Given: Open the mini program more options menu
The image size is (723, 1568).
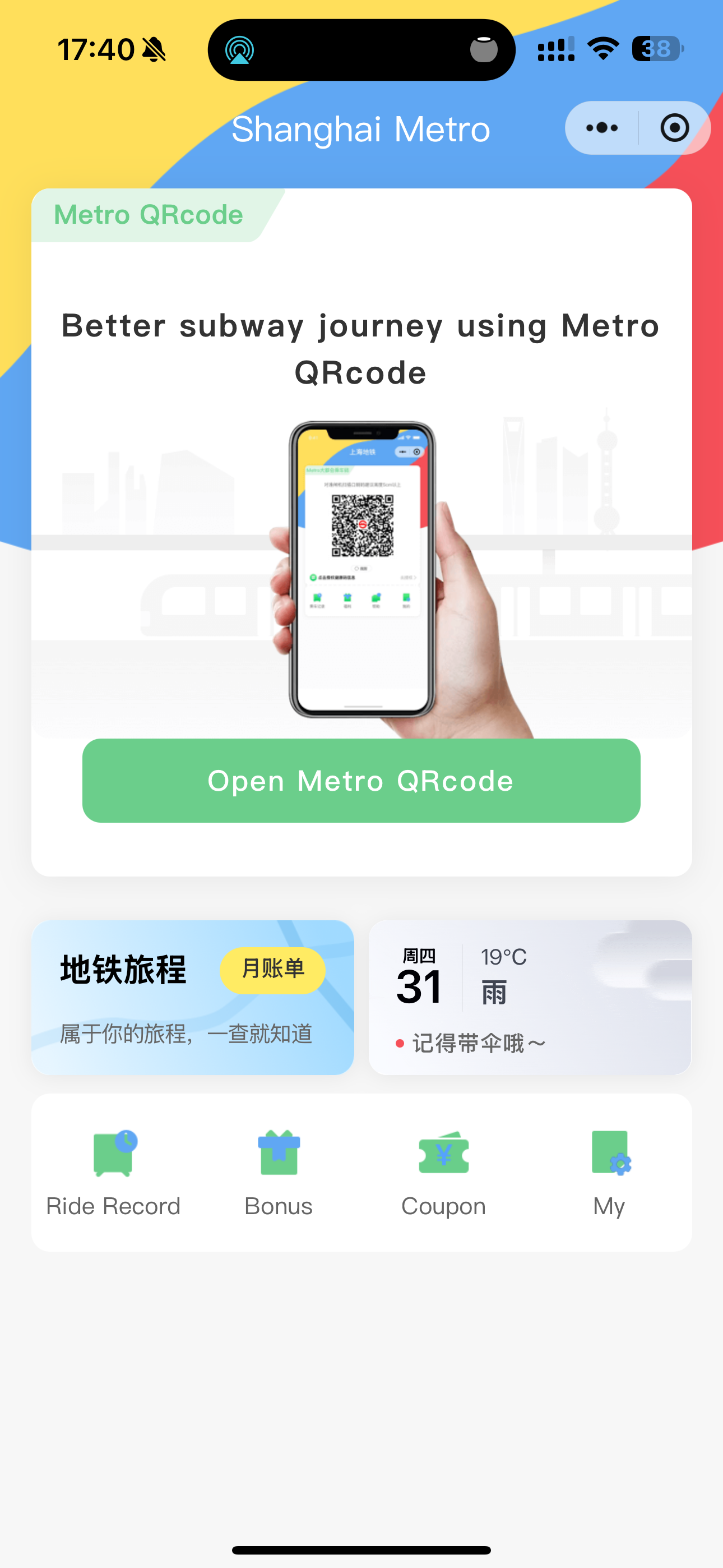Looking at the screenshot, I should tap(601, 128).
